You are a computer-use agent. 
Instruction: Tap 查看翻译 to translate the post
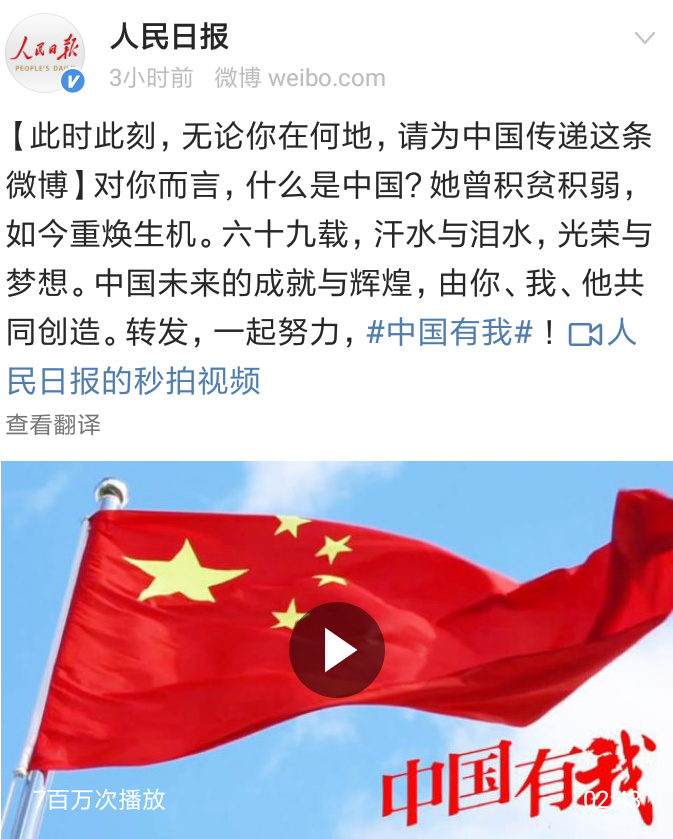[54, 424]
